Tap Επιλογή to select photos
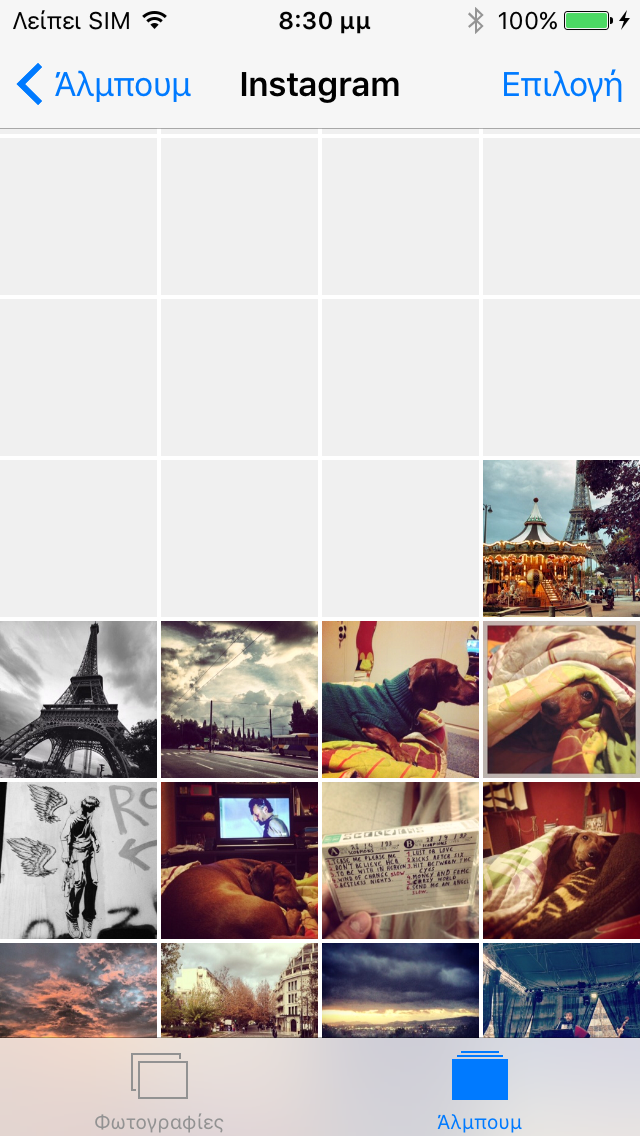The width and height of the screenshot is (640, 1136). coord(562,85)
